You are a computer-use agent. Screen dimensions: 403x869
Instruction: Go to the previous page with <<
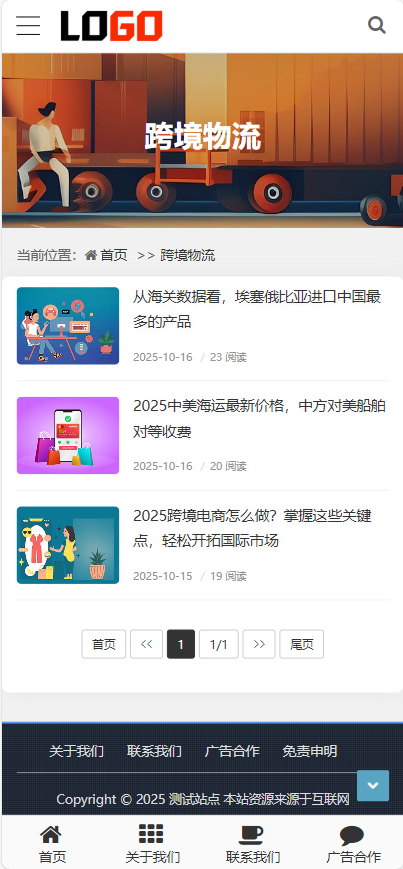click(x=146, y=644)
